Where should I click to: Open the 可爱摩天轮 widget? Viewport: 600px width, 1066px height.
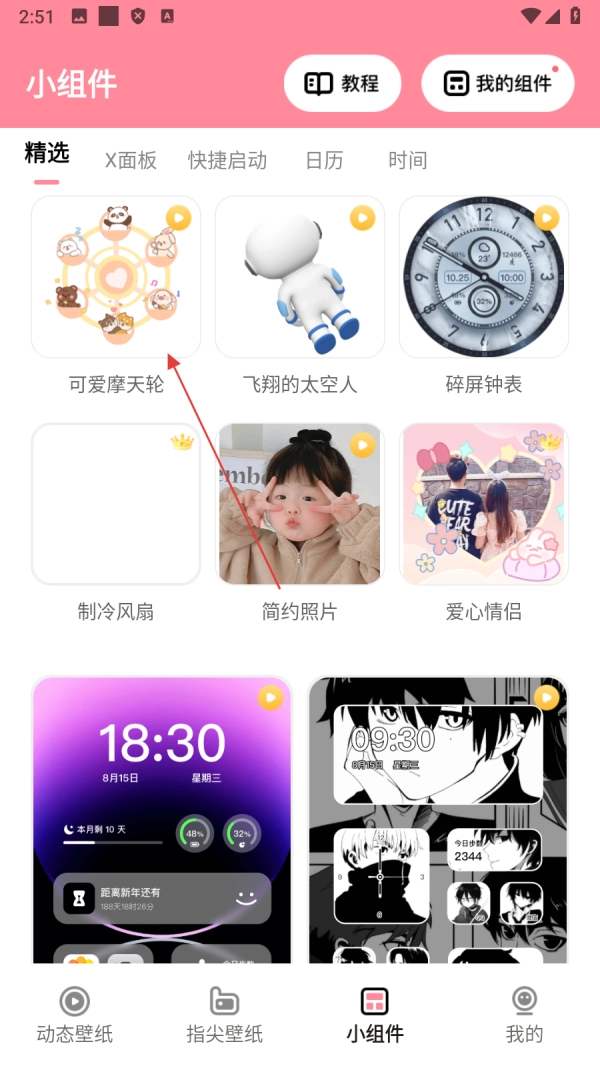pos(116,278)
